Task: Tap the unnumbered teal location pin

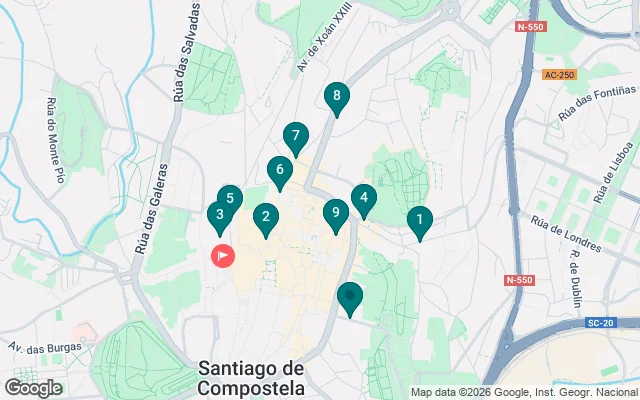Action: (x=349, y=296)
